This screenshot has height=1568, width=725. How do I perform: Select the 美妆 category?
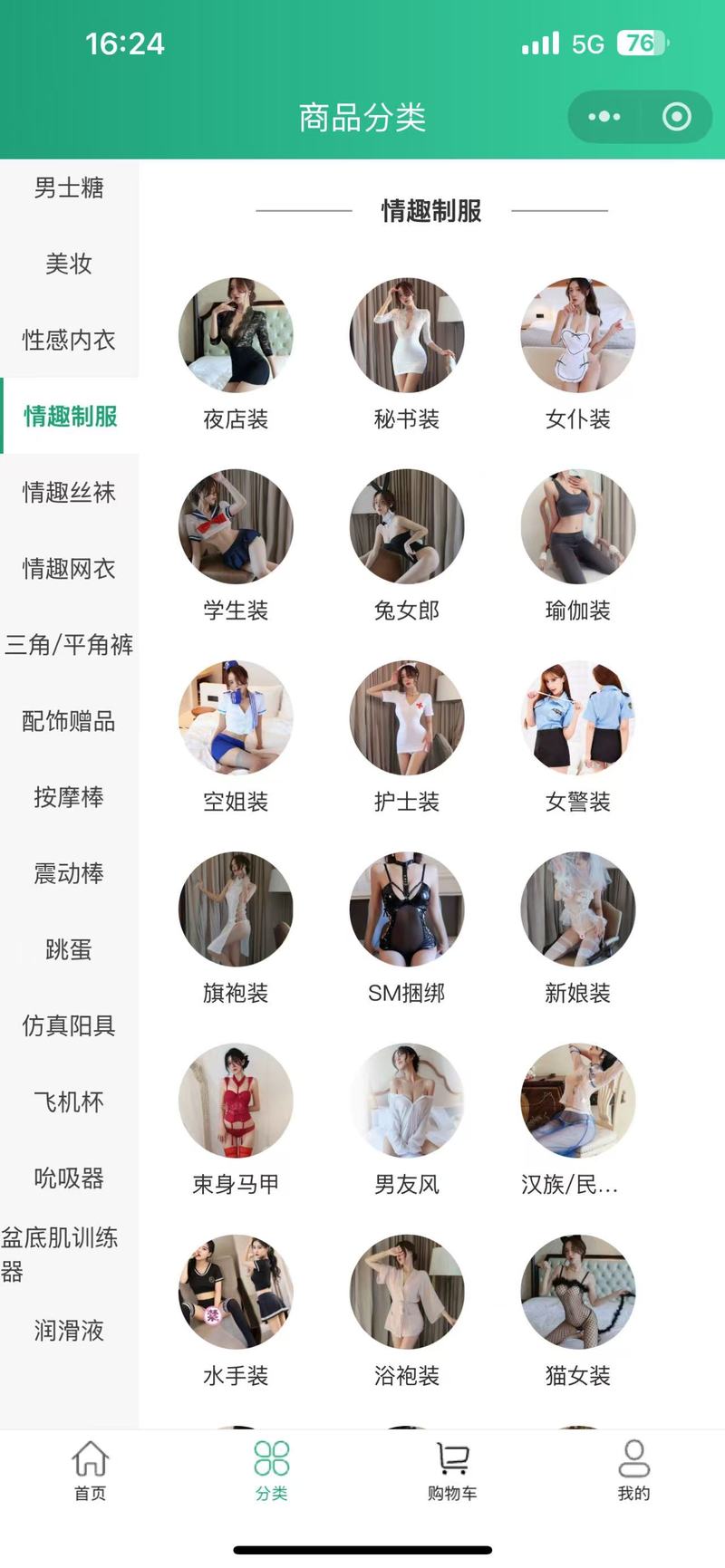tap(69, 264)
